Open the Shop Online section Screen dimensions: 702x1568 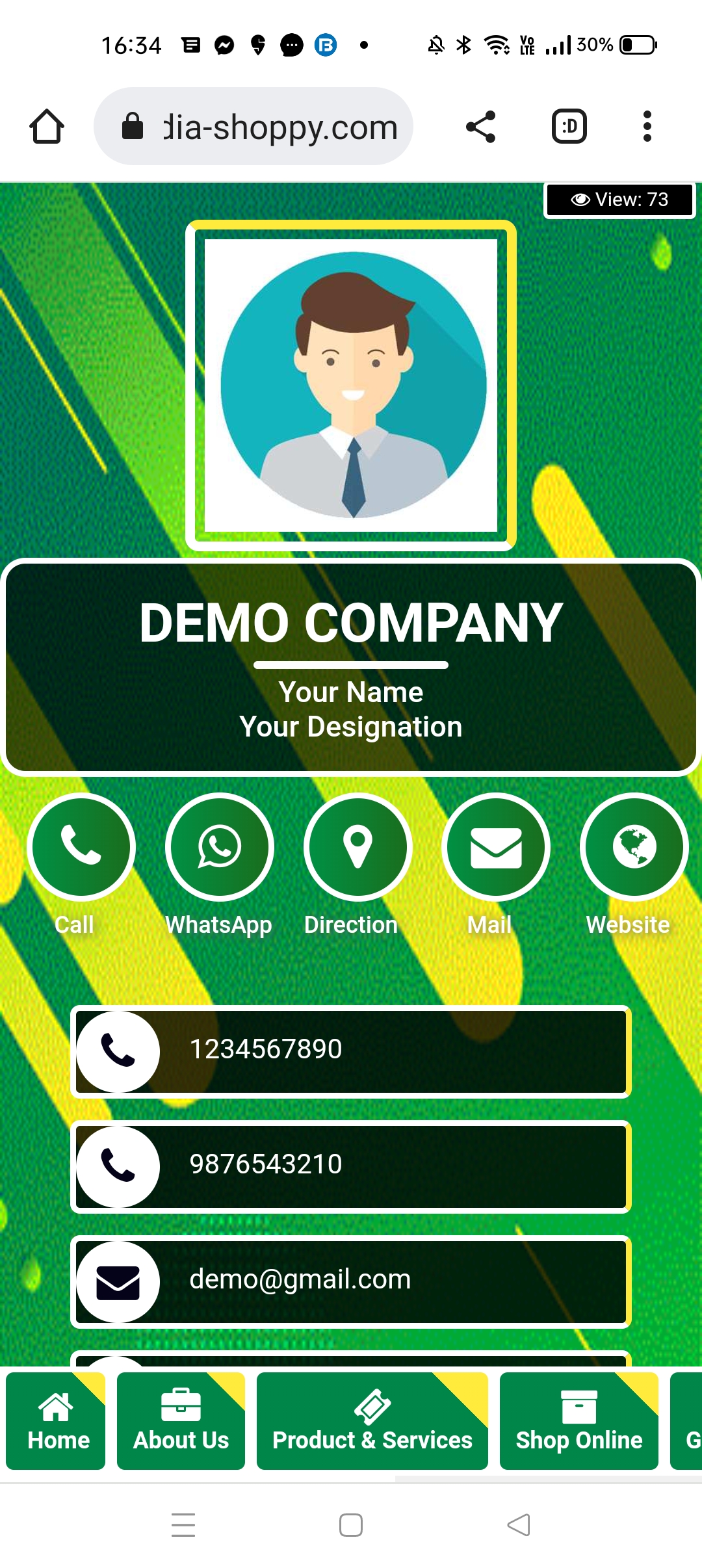[x=578, y=1421]
